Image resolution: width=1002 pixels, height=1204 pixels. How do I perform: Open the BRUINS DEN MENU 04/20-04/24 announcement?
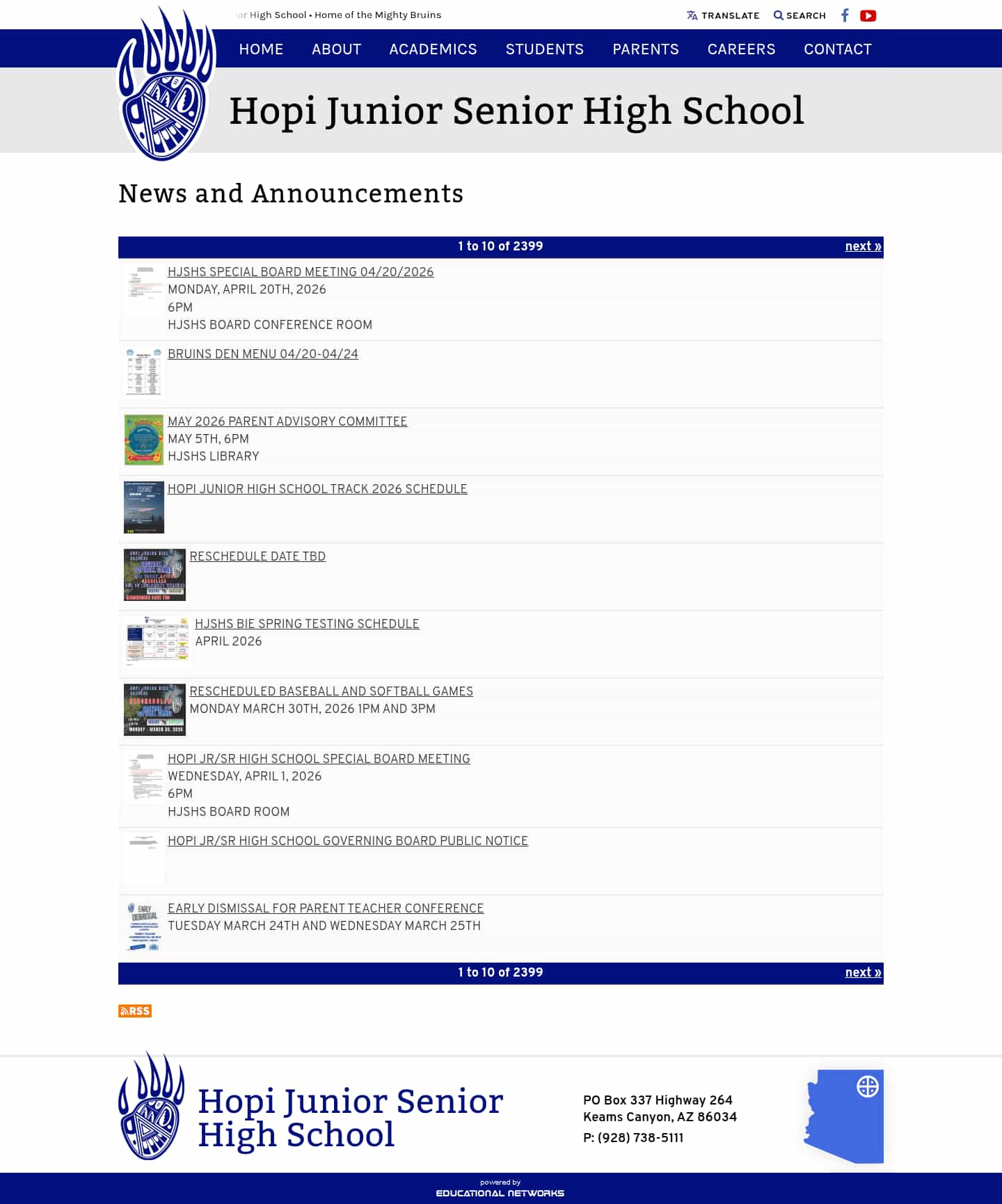click(263, 354)
